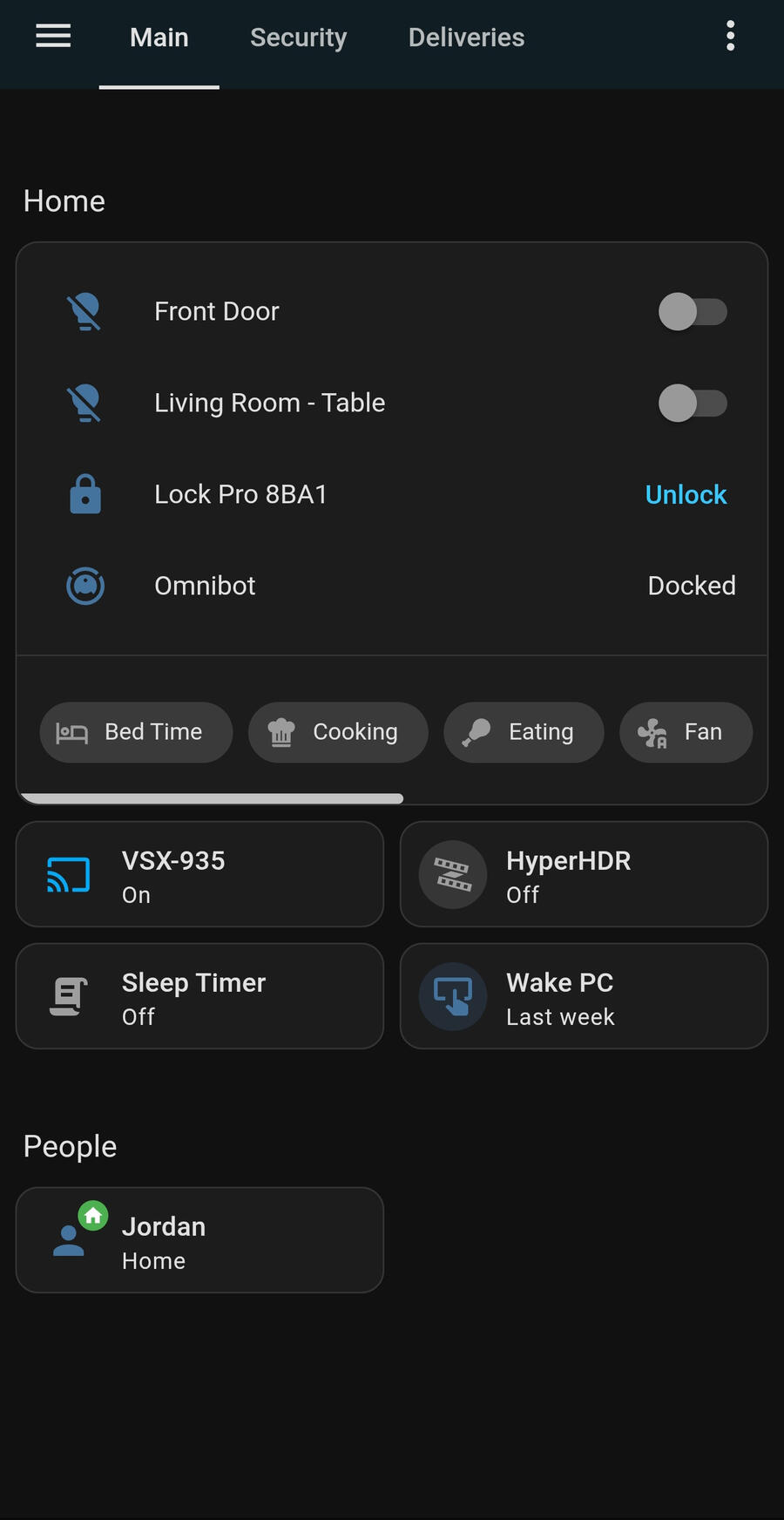Select the Living Room Table camera icon
Screen dimensions: 784x1520
click(84, 403)
